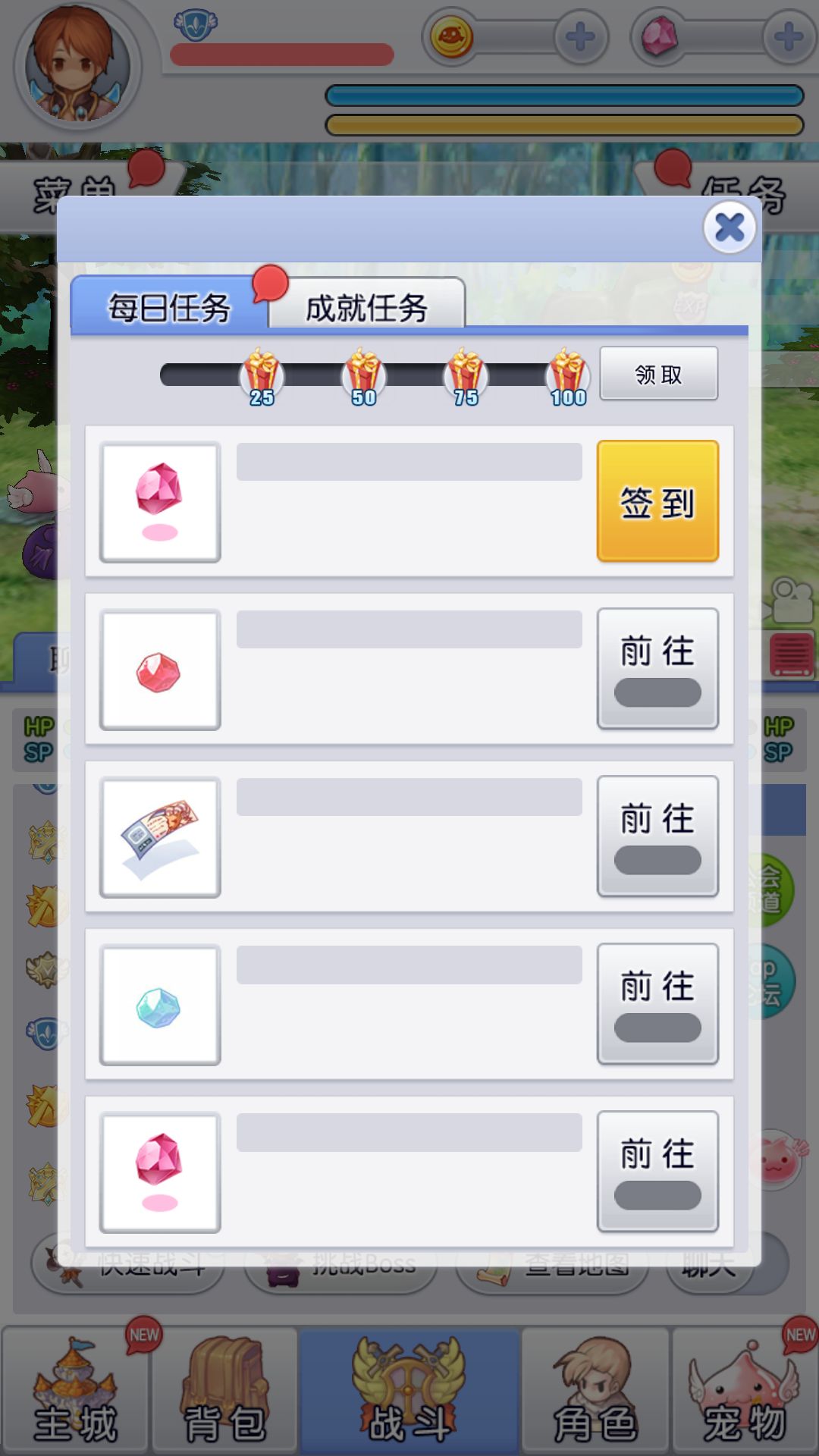Screen dimensions: 819x1456
Task: Click the pink gem icon on the sign-in task
Action: pyautogui.click(x=159, y=500)
